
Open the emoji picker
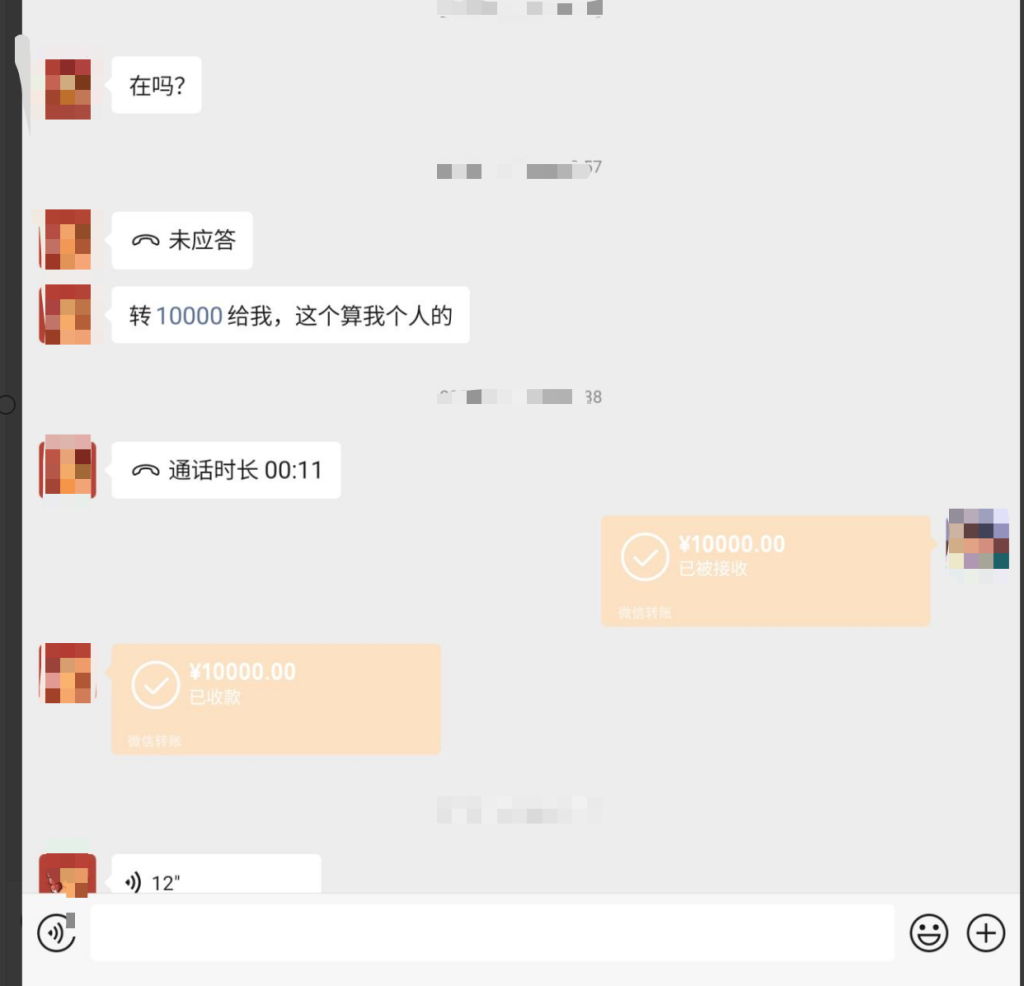coord(928,933)
